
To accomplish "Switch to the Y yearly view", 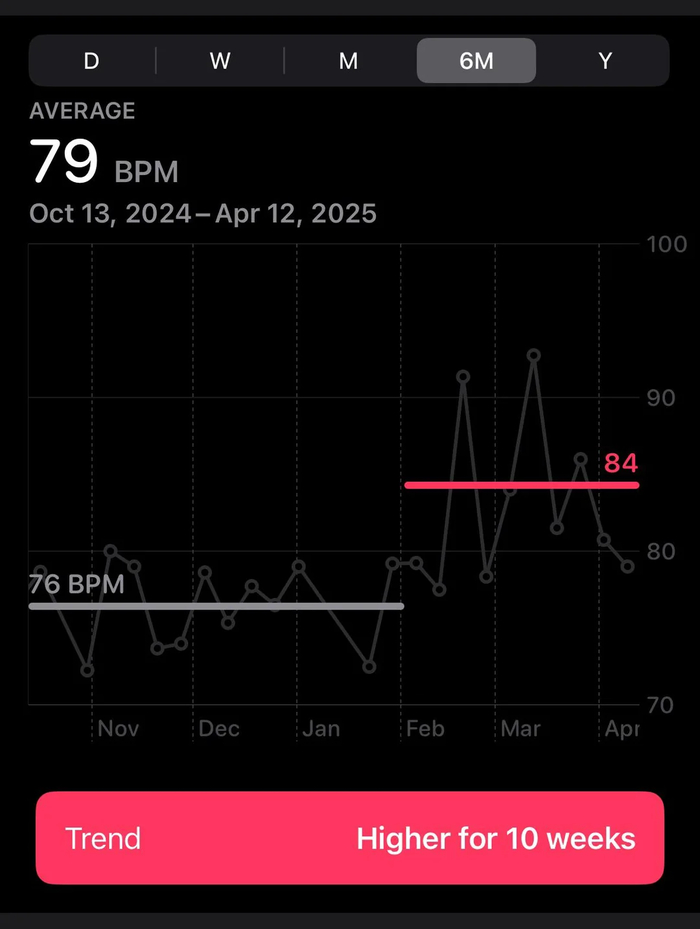I will (x=605, y=61).
